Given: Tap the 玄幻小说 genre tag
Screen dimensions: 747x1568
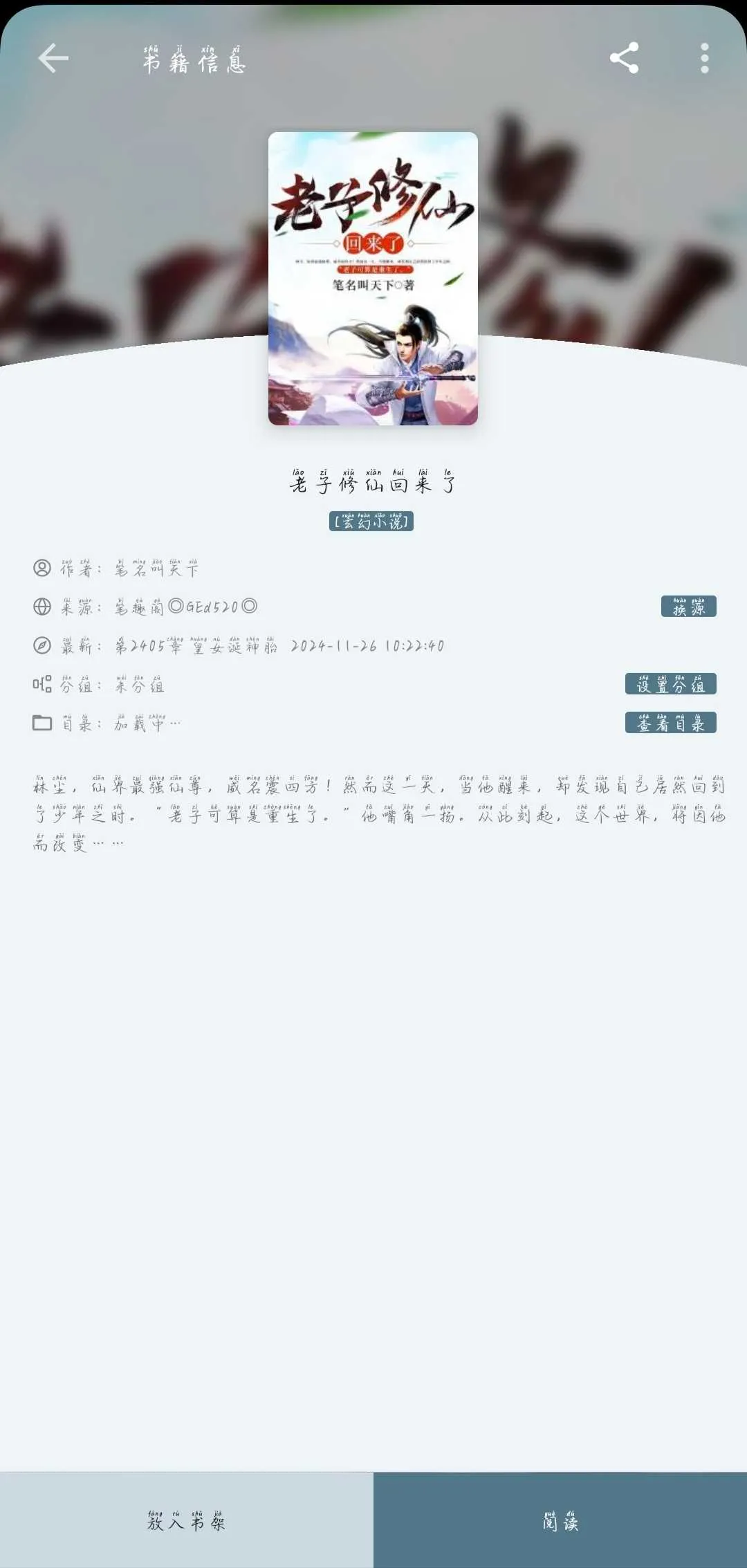Looking at the screenshot, I should [371, 522].
